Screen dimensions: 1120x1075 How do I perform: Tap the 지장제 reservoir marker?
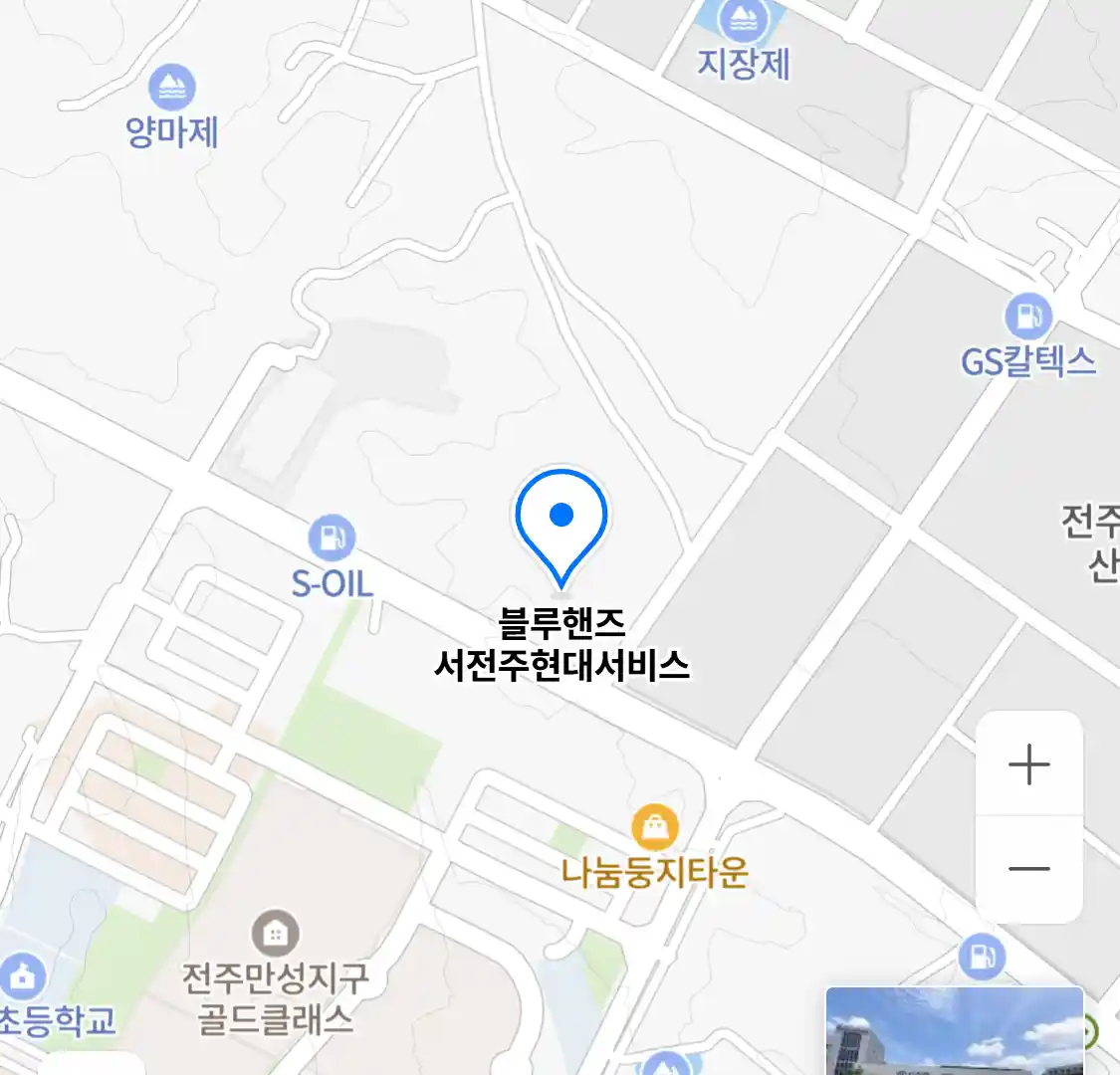point(743,19)
